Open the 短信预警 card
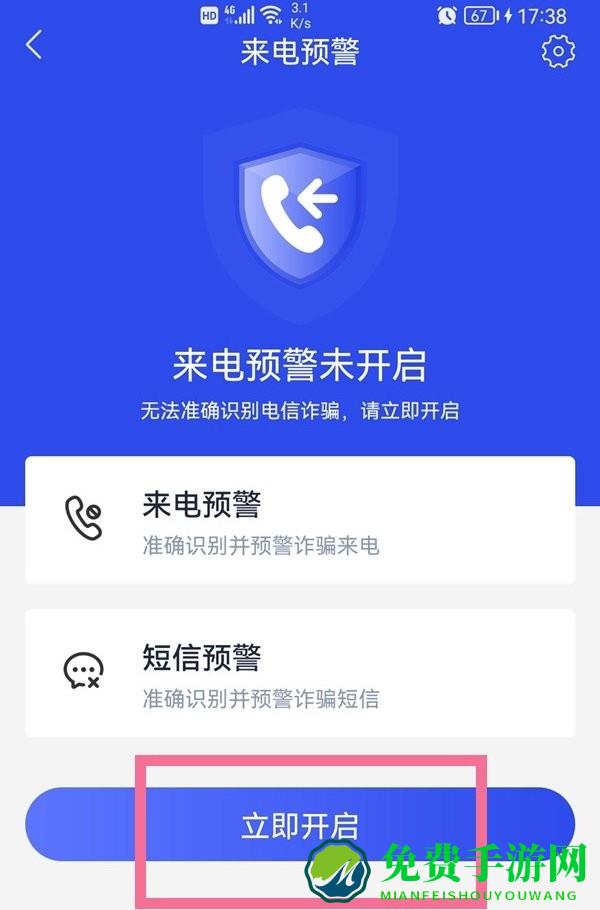Screen dimensions: 600x910 tap(300, 673)
